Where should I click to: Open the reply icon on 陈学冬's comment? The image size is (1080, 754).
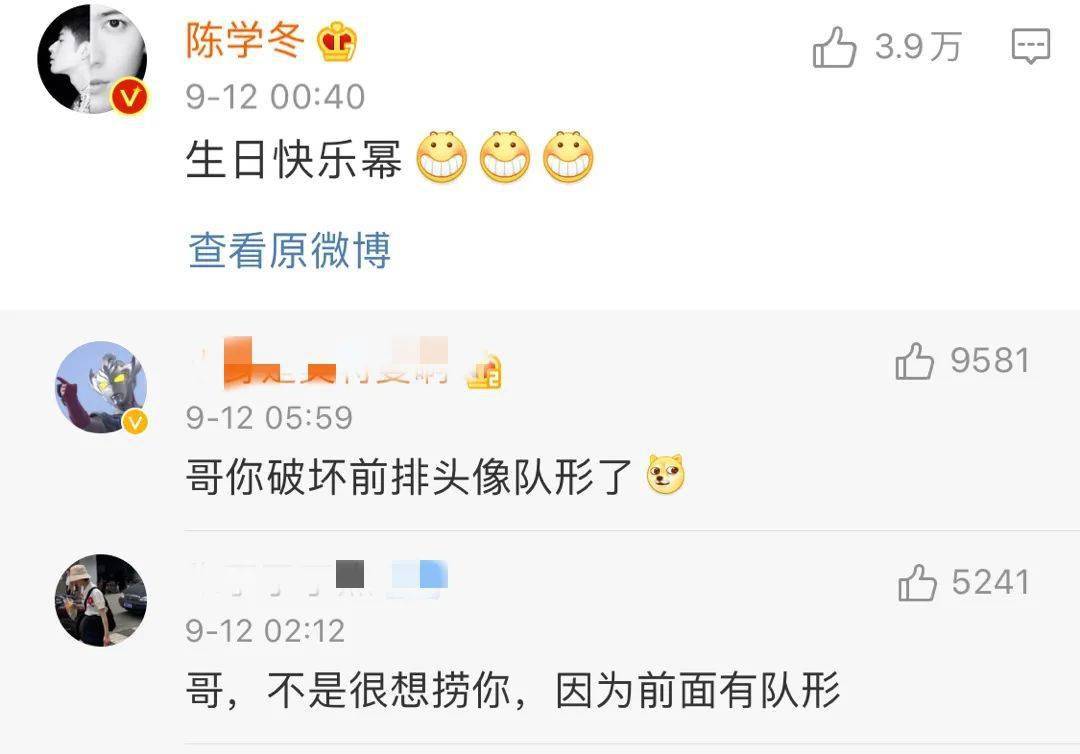pos(1029,47)
